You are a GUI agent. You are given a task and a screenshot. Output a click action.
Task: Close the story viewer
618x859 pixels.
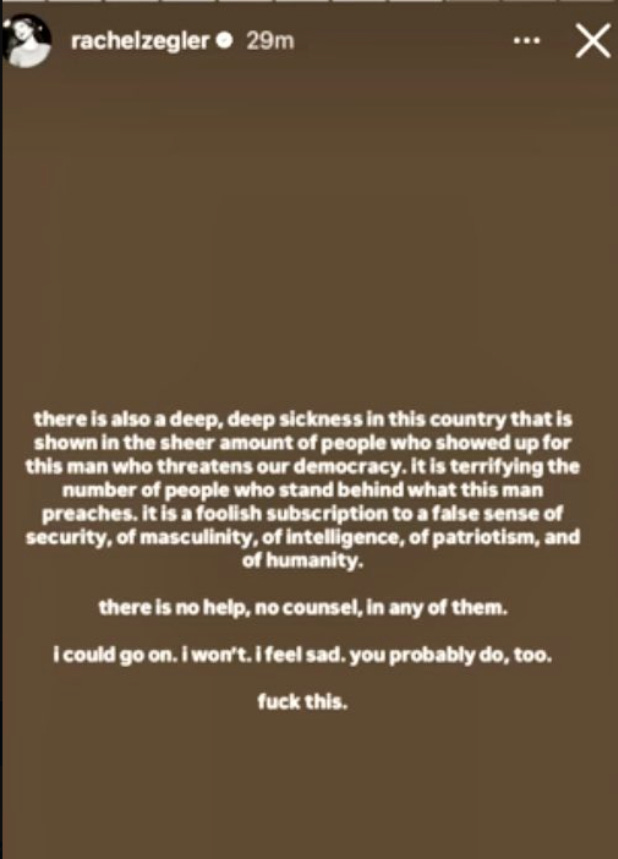point(593,41)
